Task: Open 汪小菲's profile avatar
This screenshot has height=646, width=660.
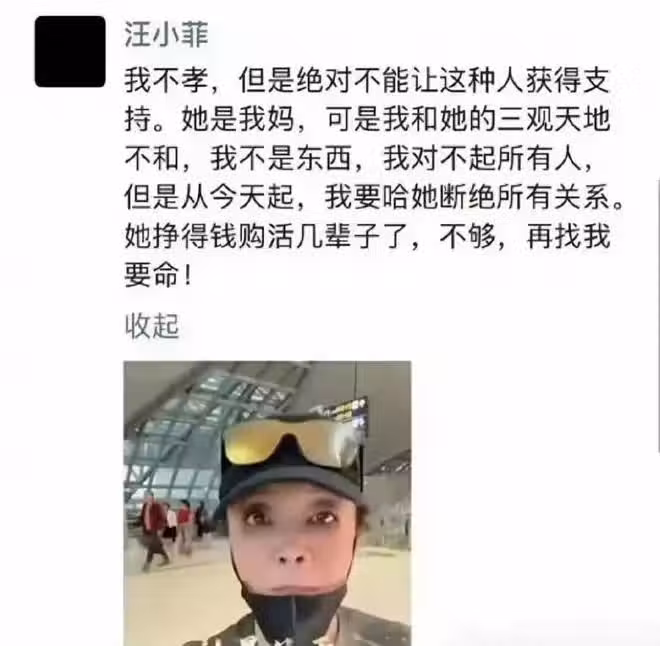Action: 69,51
